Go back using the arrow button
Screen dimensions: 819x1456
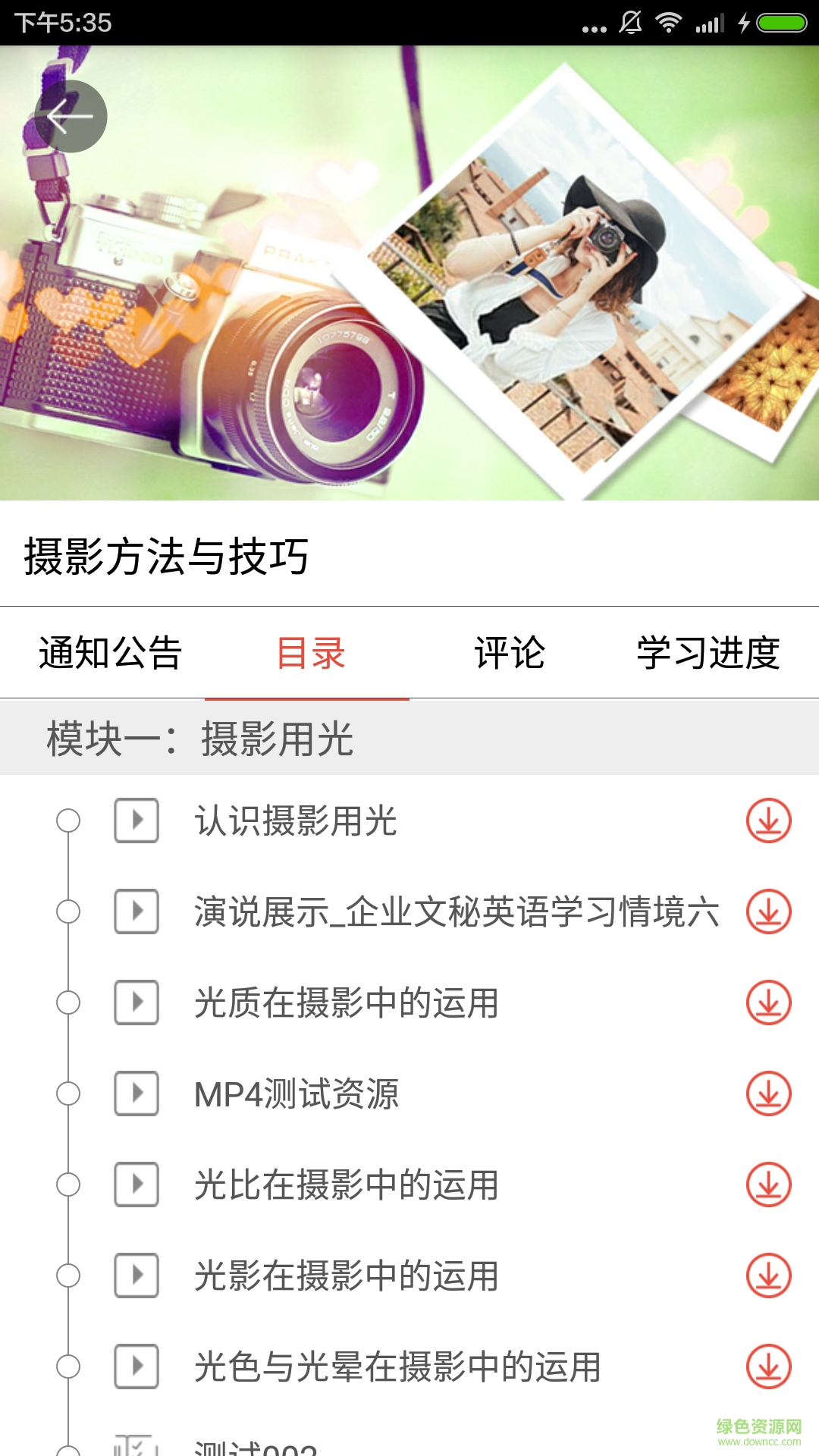71,116
